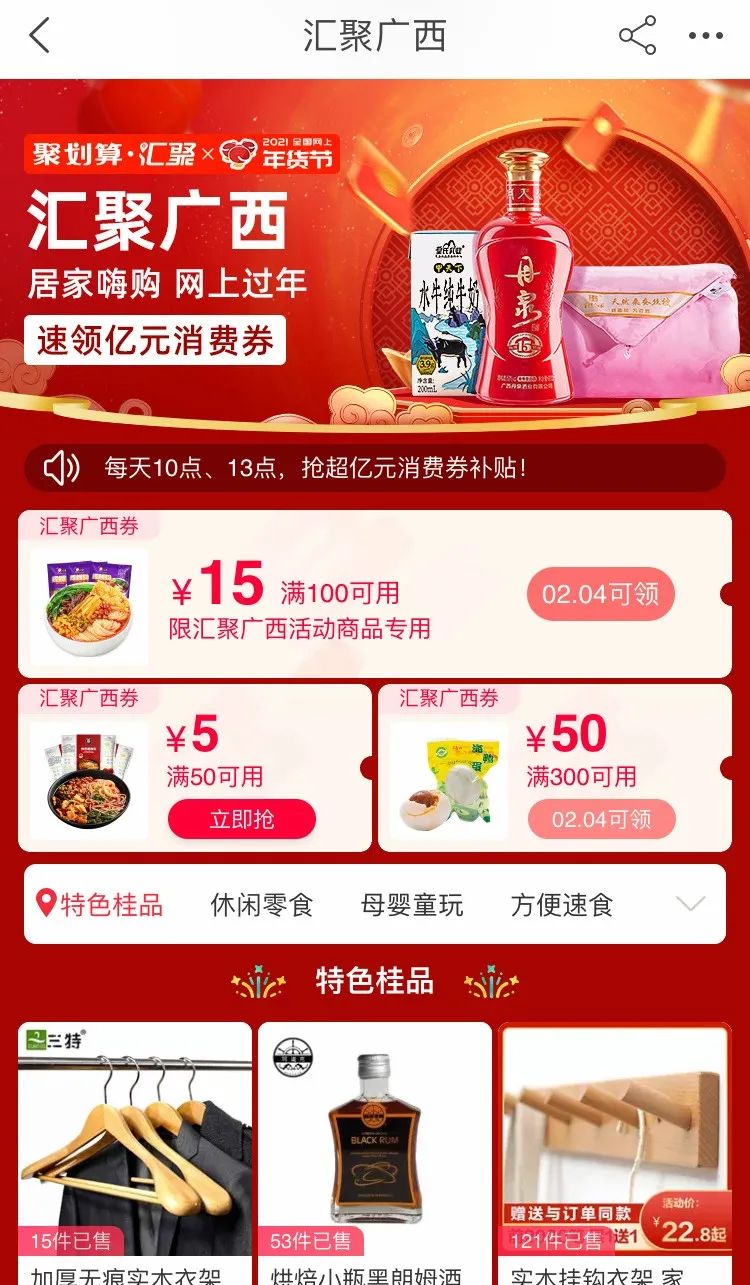Share the 汇聚广西 page
750x1285 pixels.
(637, 37)
